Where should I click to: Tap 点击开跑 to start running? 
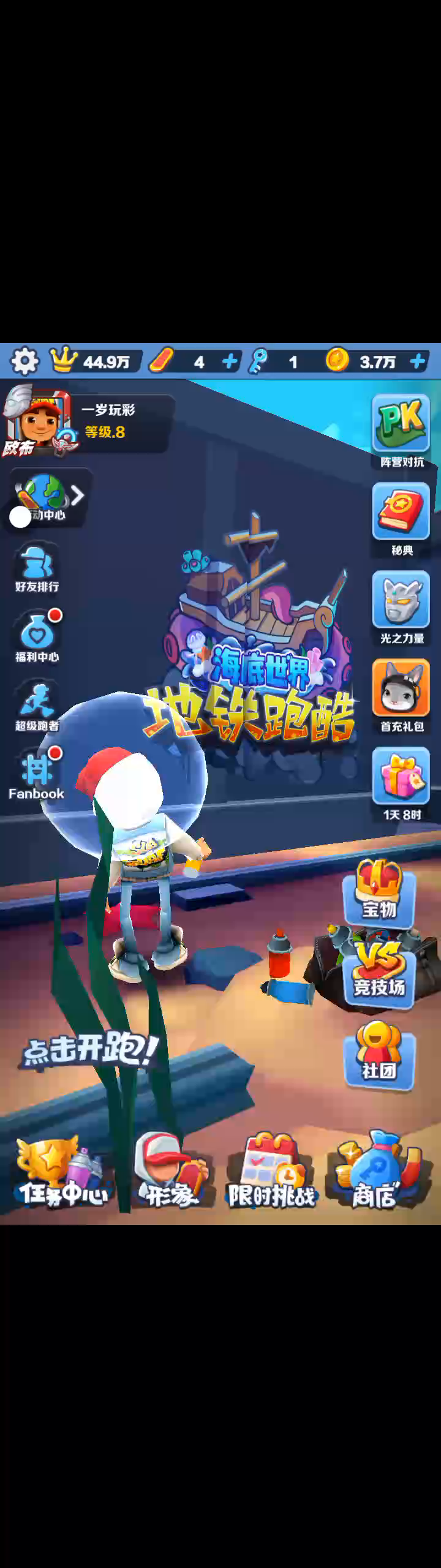[91, 1049]
